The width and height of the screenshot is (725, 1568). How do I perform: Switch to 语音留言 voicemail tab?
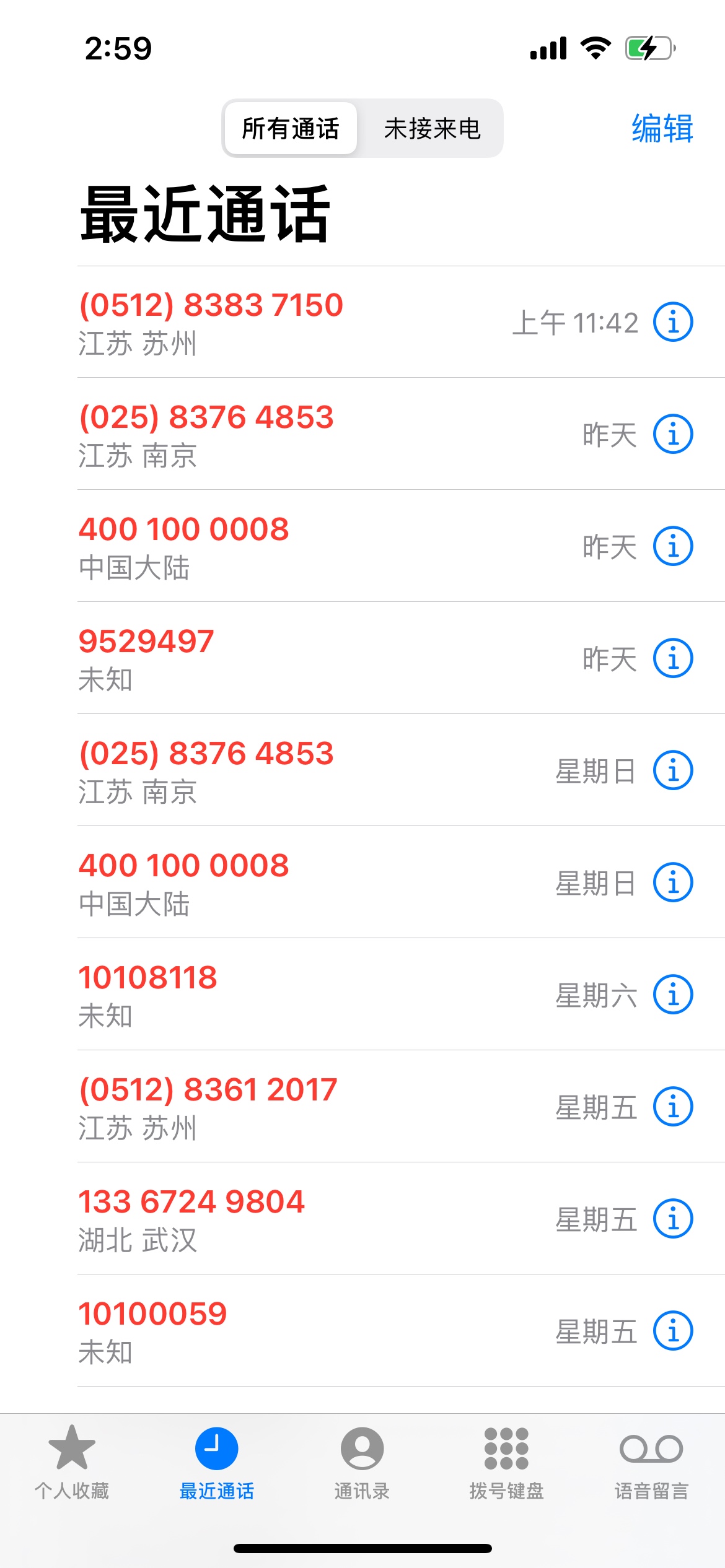[x=651, y=1463]
